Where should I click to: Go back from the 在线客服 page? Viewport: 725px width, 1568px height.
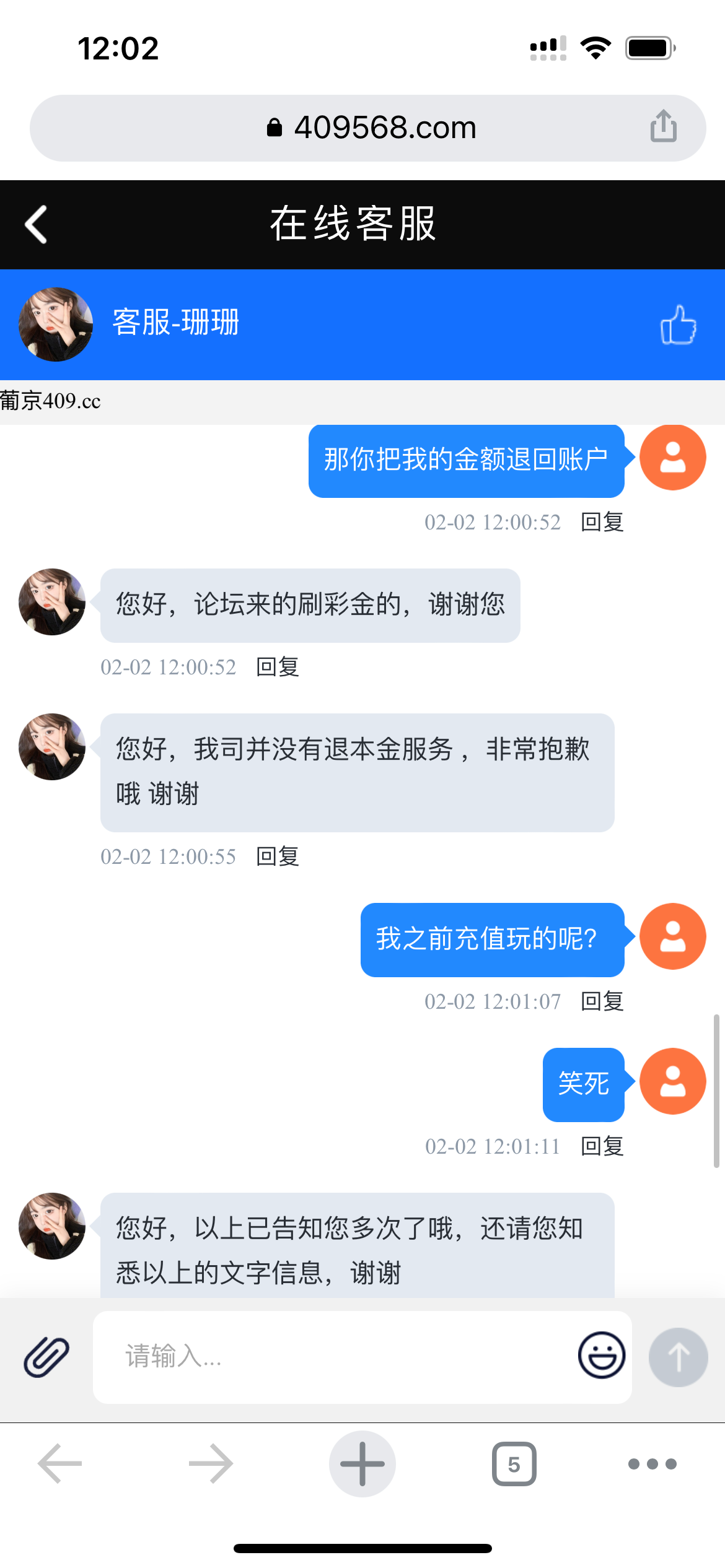click(x=36, y=224)
